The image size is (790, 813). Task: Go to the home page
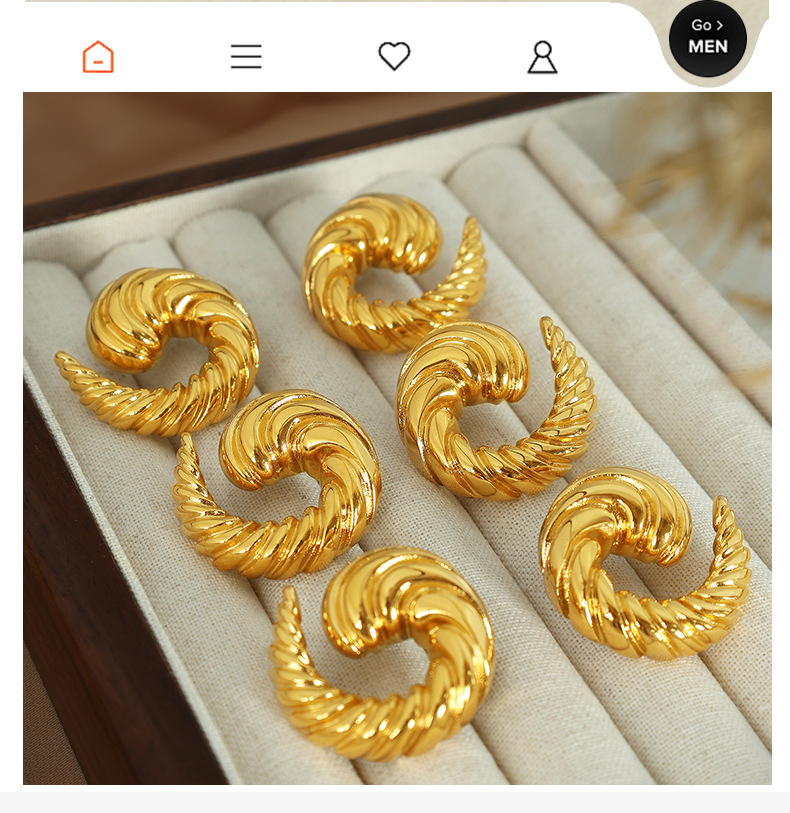[x=98, y=57]
